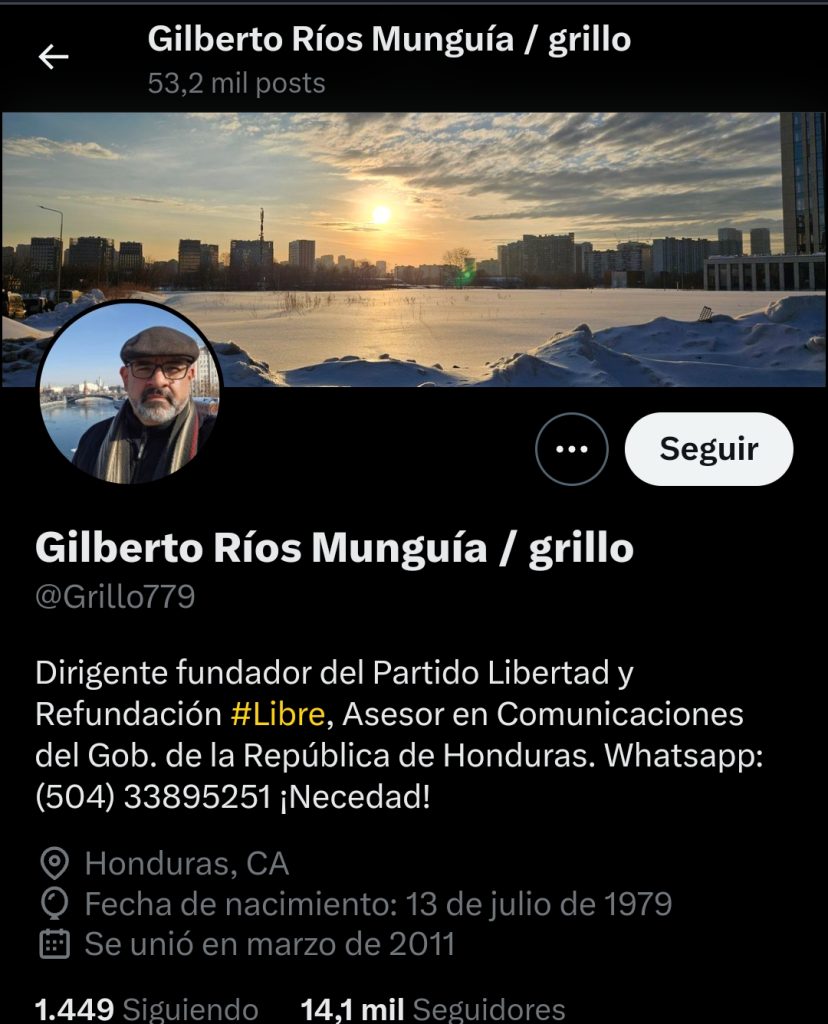Open the #Libre hashtag link
The image size is (828, 1024).
[x=277, y=714]
